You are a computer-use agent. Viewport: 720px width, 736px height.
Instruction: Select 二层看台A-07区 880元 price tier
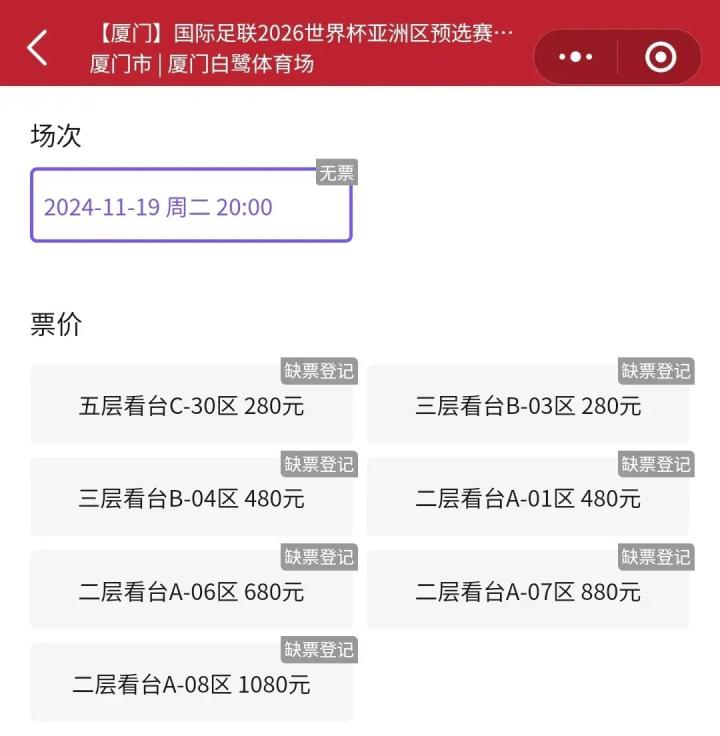click(x=528, y=591)
